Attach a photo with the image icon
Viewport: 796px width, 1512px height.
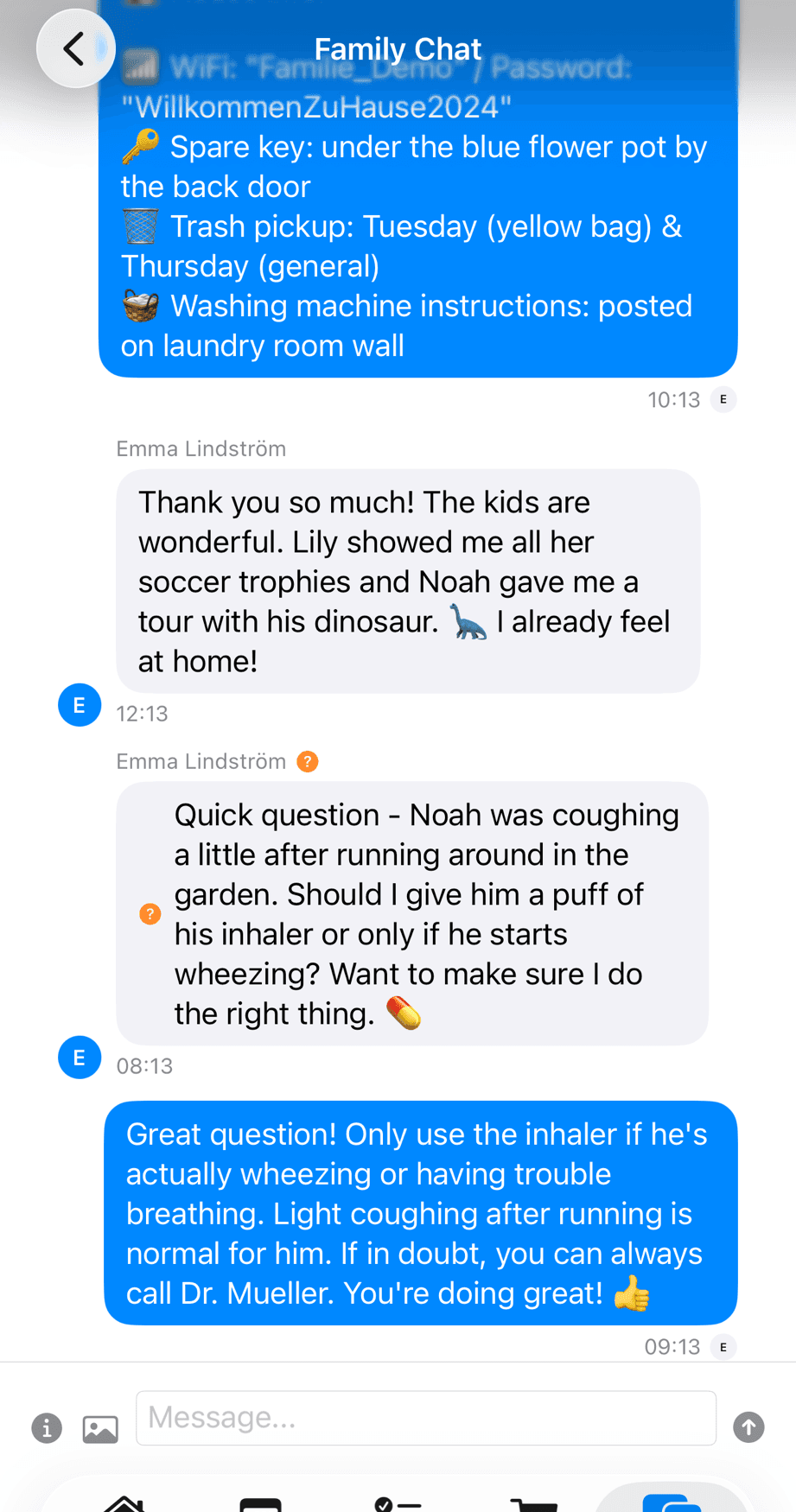99,1428
